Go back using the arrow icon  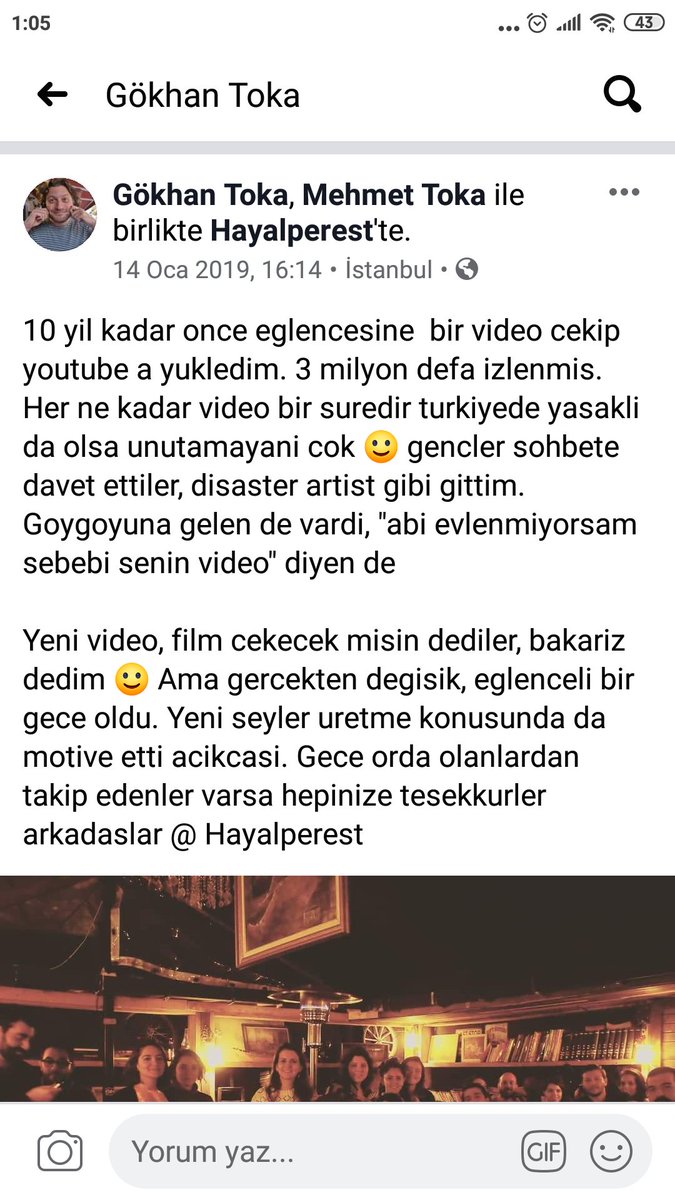pyautogui.click(x=52, y=95)
